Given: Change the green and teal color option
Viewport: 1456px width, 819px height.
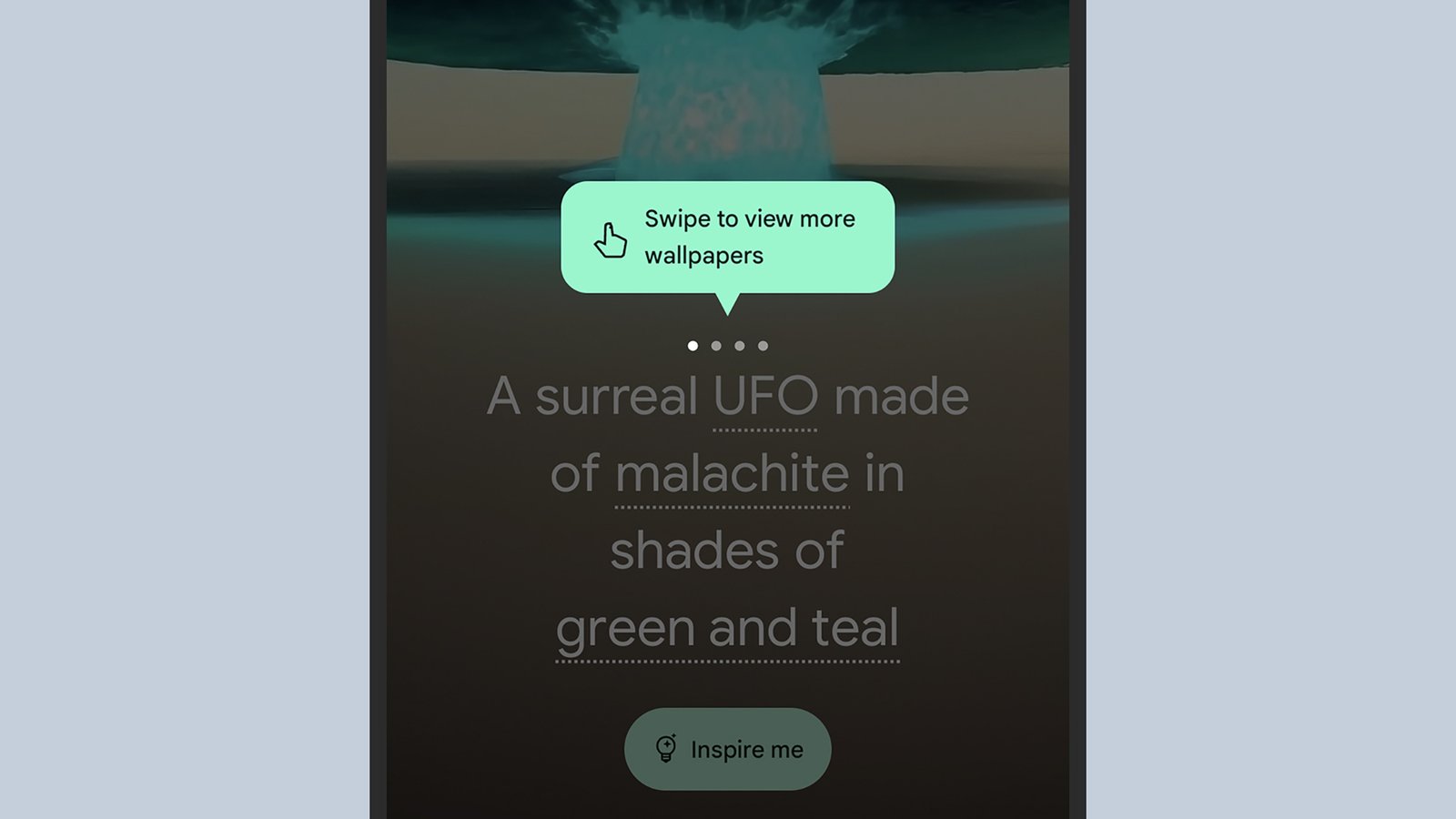Looking at the screenshot, I should pyautogui.click(x=727, y=629).
